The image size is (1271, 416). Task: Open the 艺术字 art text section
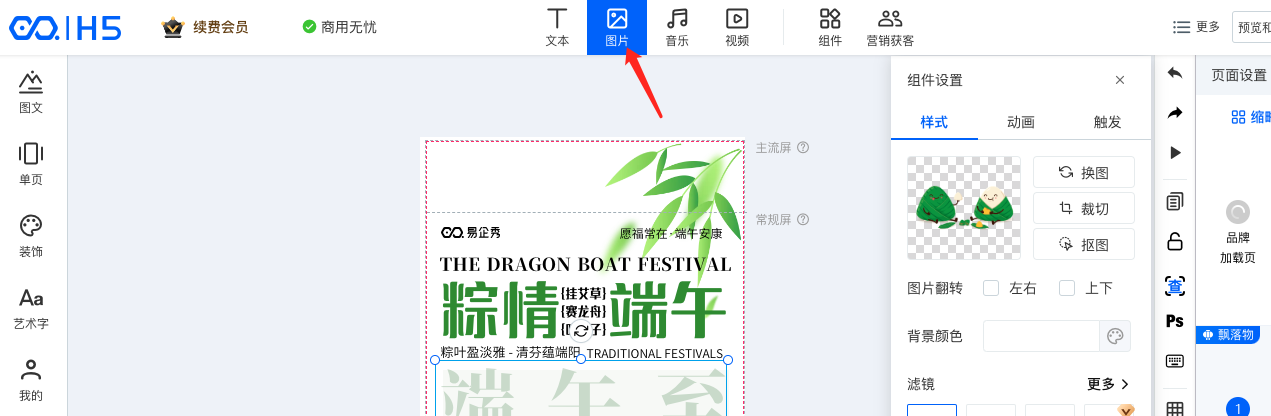(x=31, y=309)
